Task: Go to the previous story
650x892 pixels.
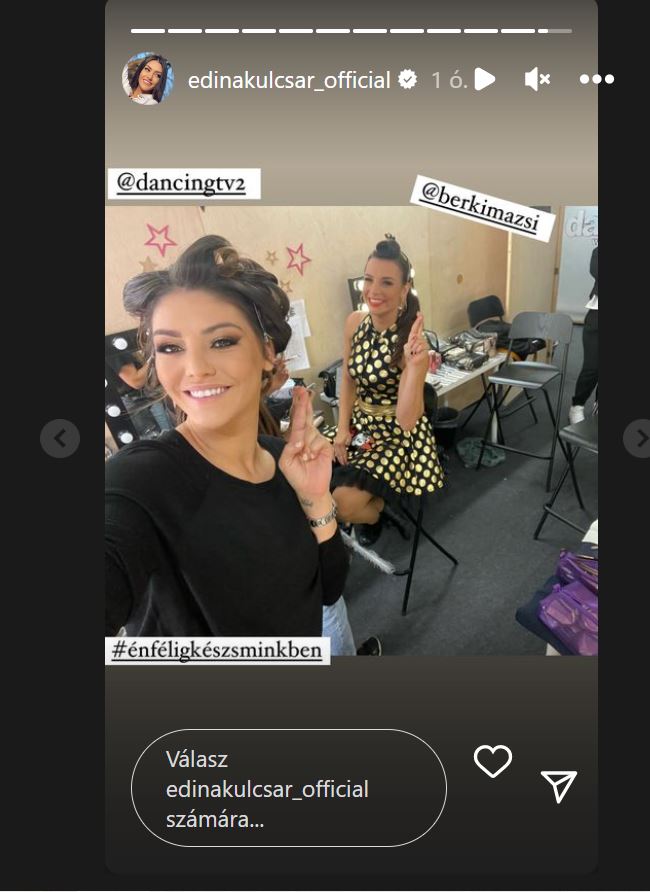Action: click(x=60, y=438)
